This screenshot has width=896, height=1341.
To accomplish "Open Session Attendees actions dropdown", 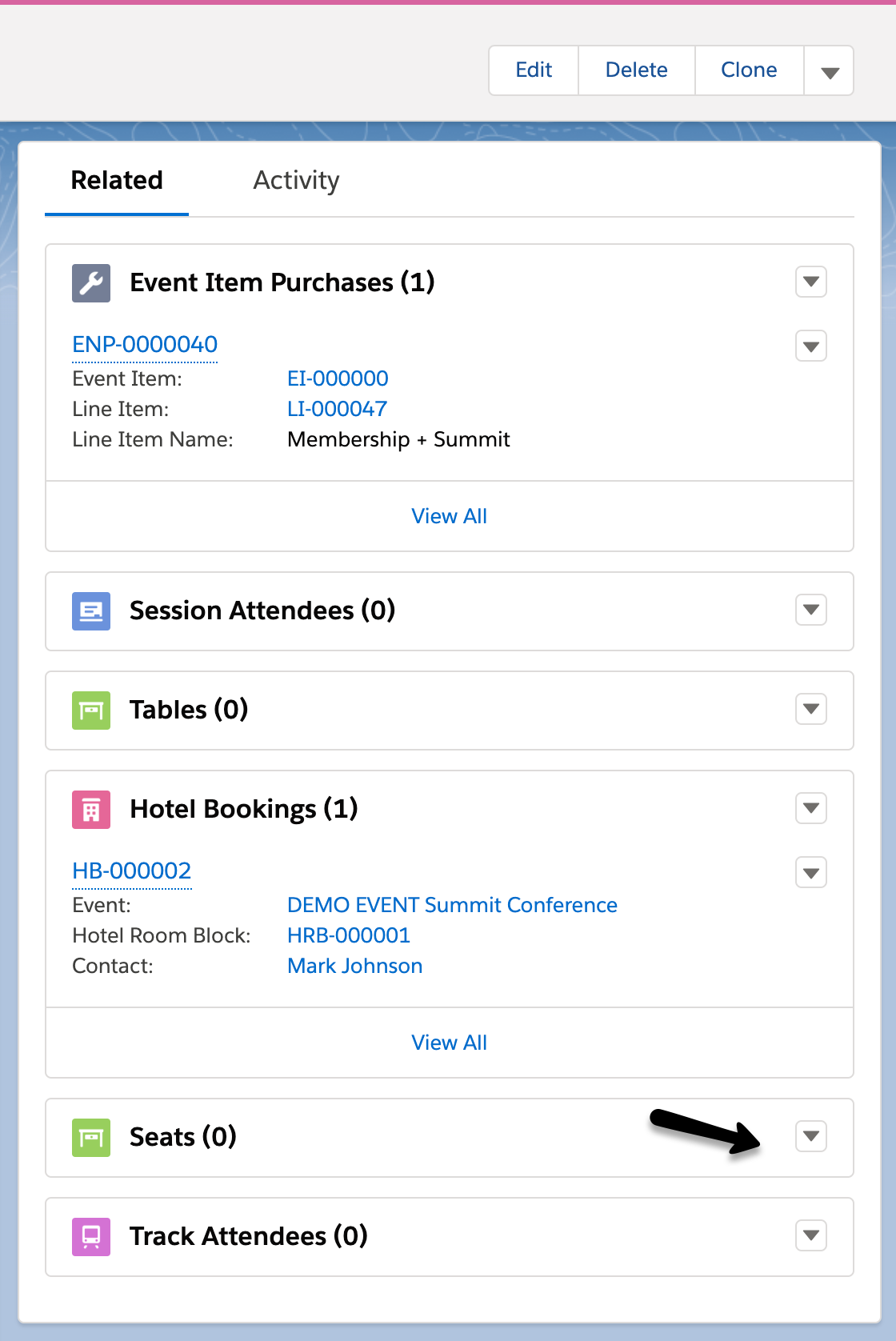I will click(x=810, y=610).
